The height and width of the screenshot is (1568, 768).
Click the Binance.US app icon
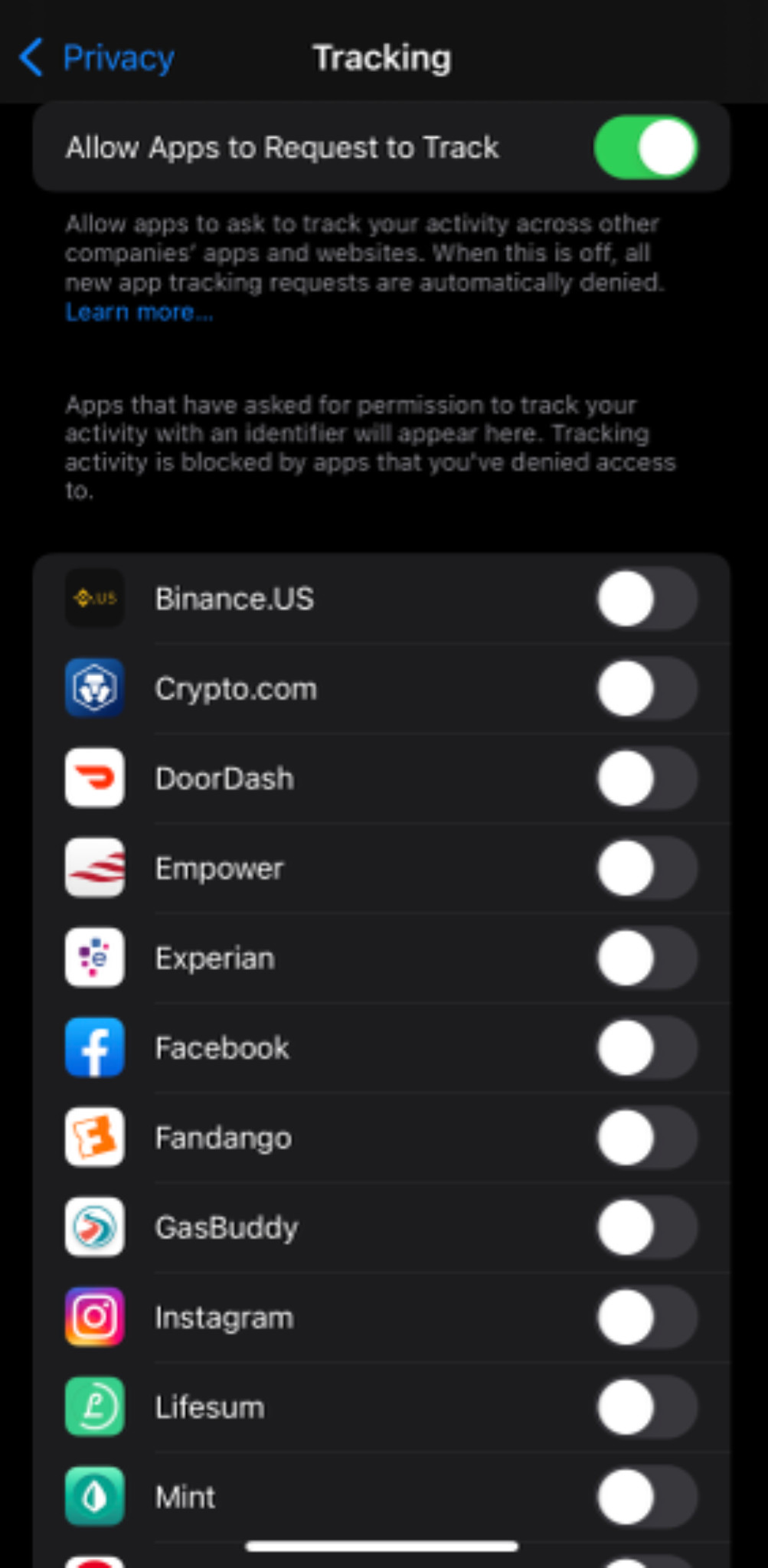click(x=93, y=599)
